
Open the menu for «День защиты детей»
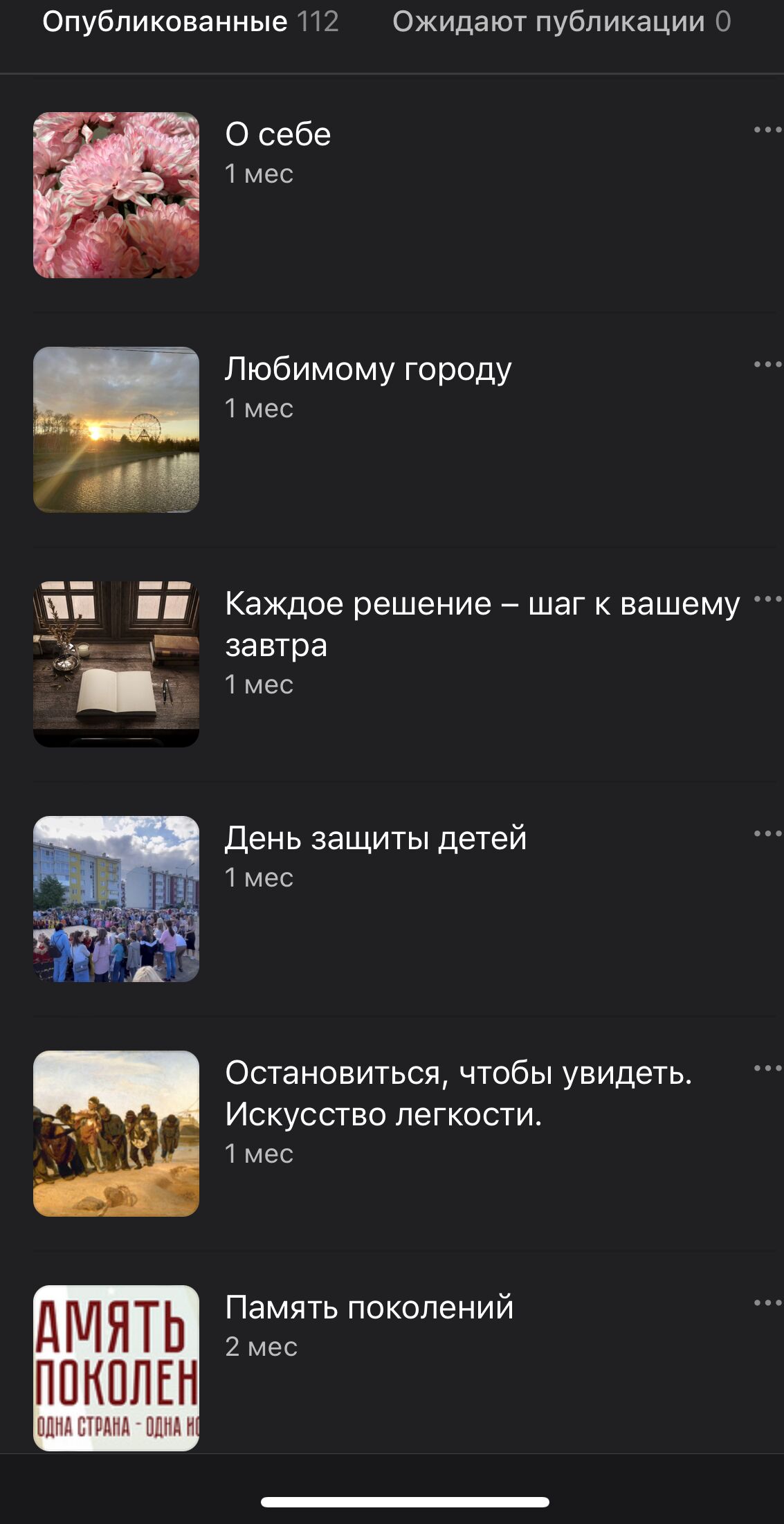click(767, 833)
